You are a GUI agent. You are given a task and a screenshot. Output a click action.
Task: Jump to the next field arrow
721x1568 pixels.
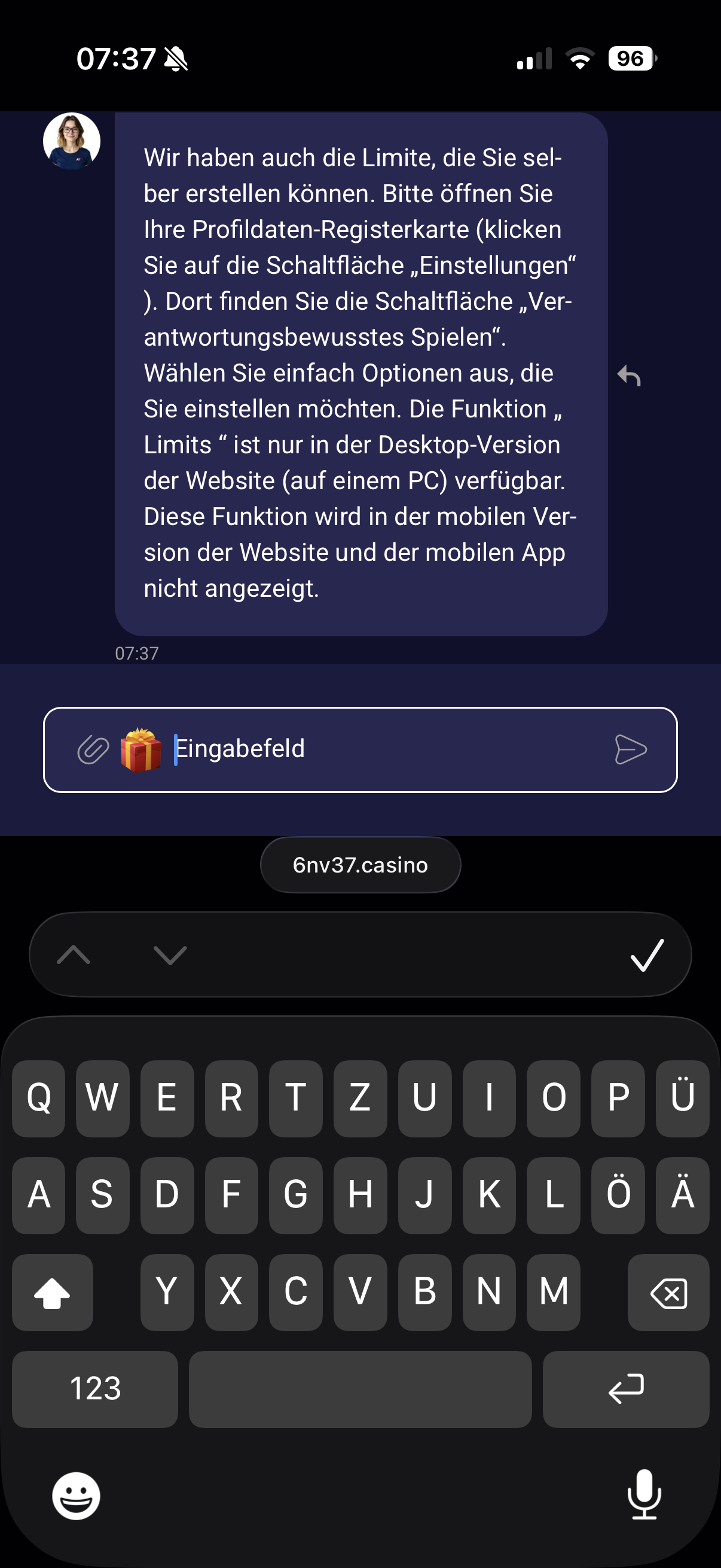(170, 954)
